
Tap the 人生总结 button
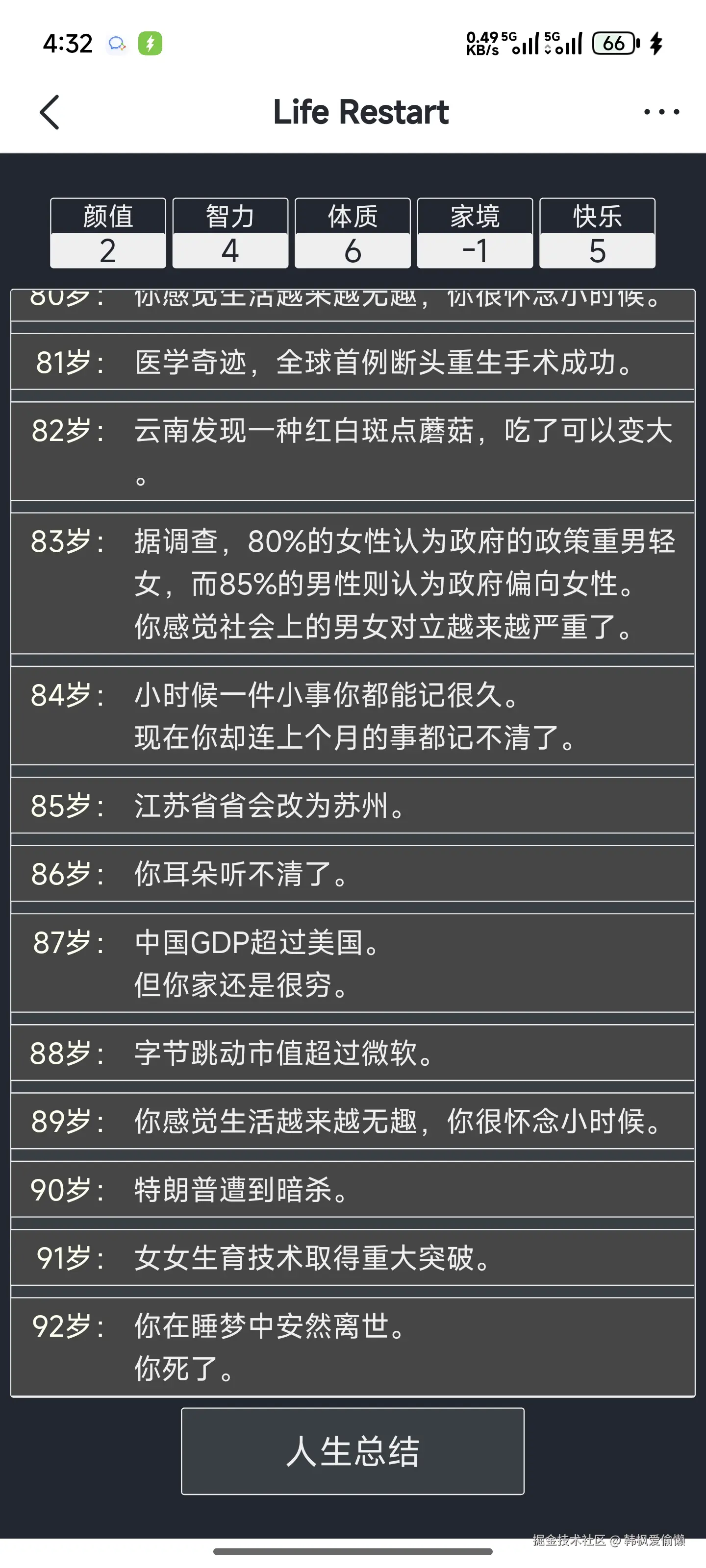coord(353,1451)
